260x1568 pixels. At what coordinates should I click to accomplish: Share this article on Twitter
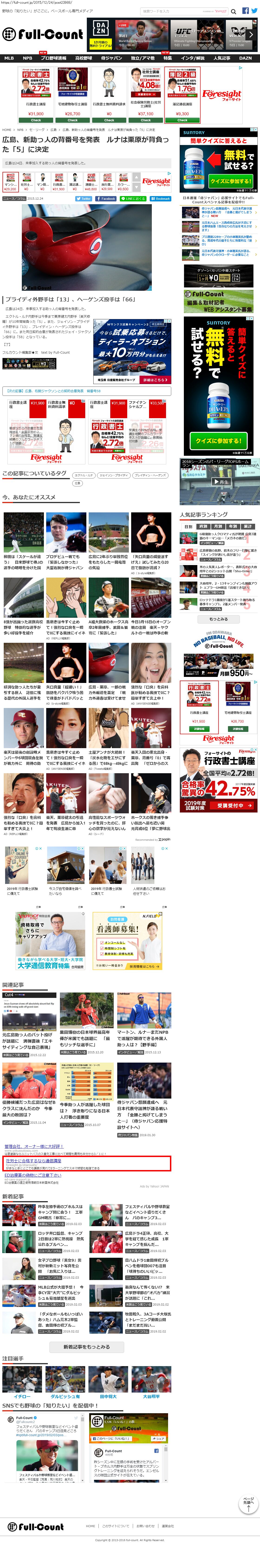85,198
